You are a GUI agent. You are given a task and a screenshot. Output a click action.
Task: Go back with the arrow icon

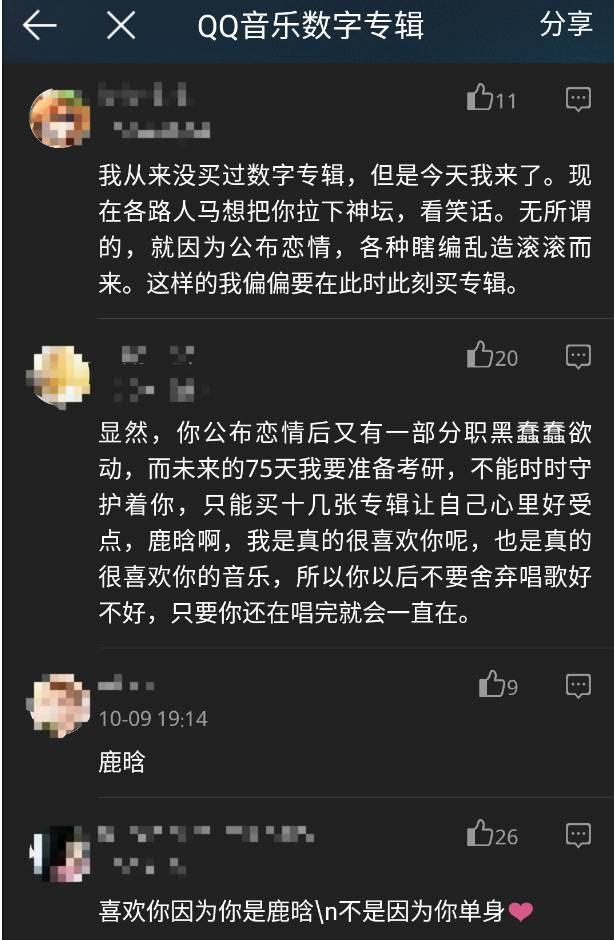click(x=40, y=27)
